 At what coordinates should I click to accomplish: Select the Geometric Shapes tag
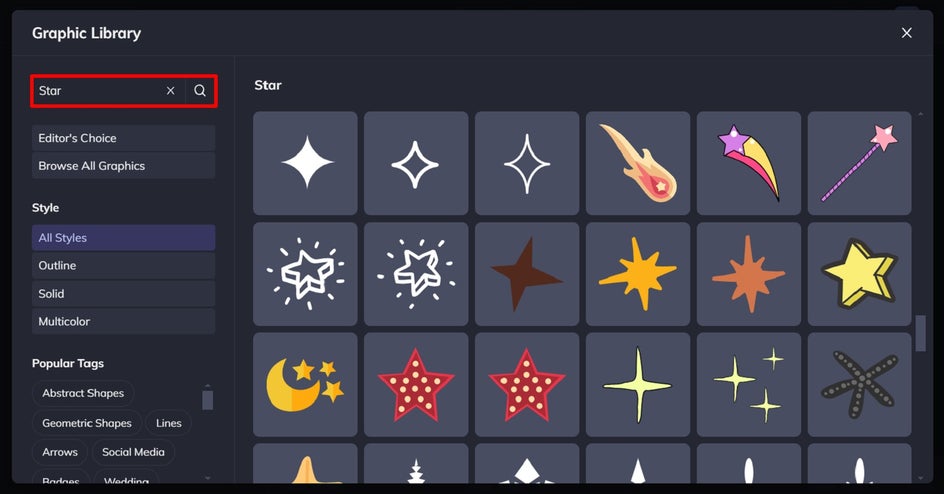[87, 423]
